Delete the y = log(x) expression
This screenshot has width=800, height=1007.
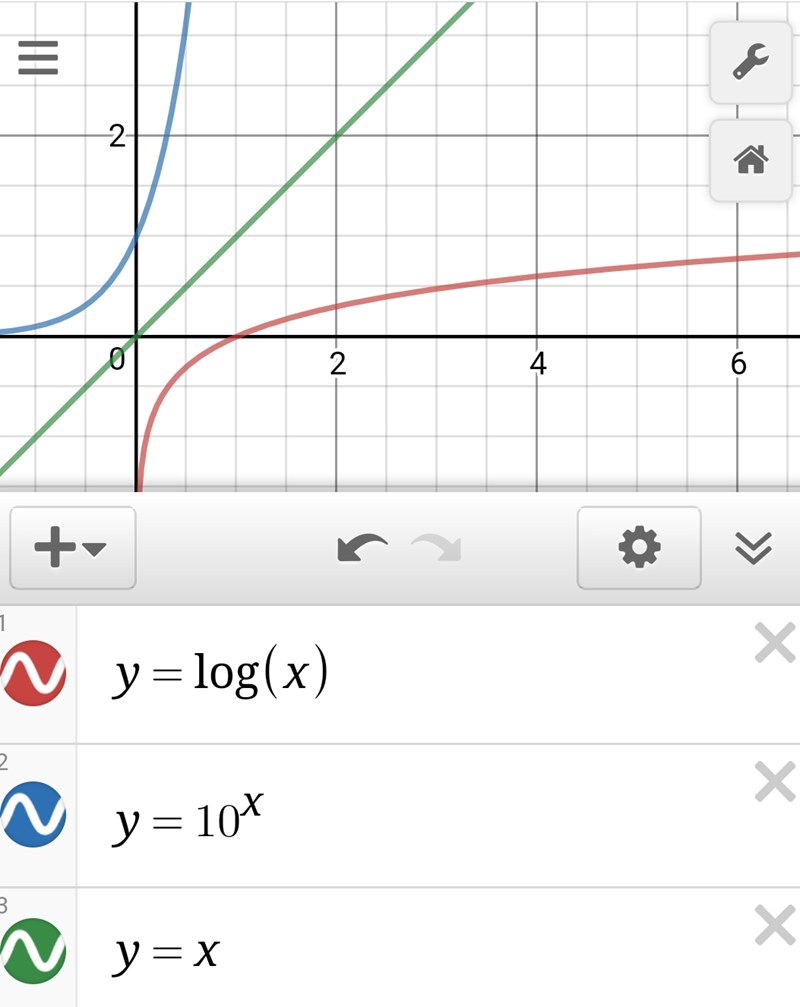[774, 643]
